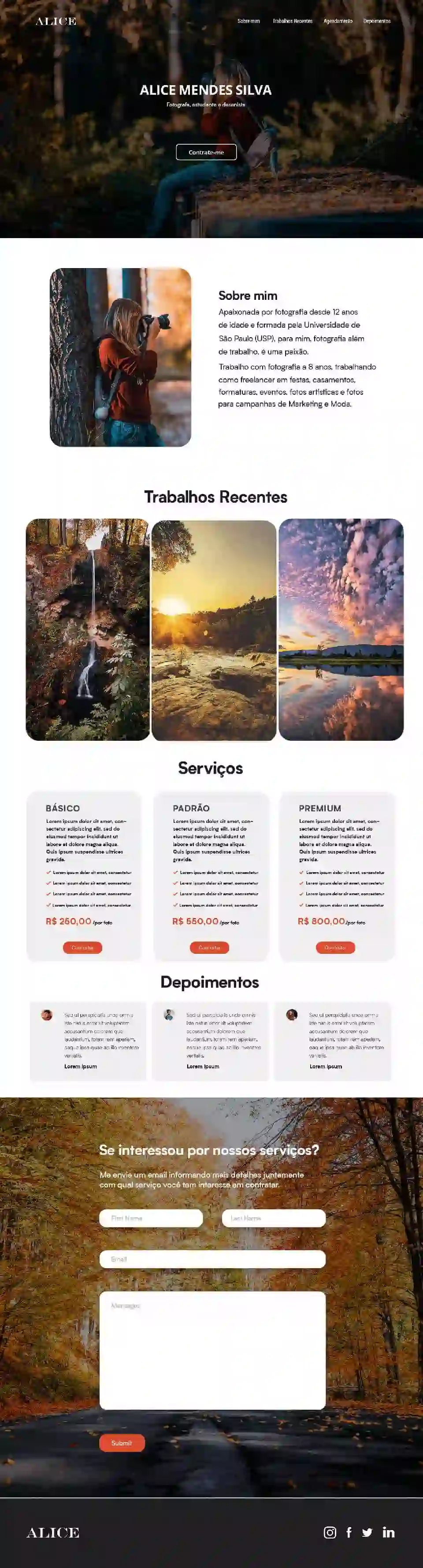The image size is (423, 1568).
Task: Open the waterfall photo
Action: [x=88, y=629]
